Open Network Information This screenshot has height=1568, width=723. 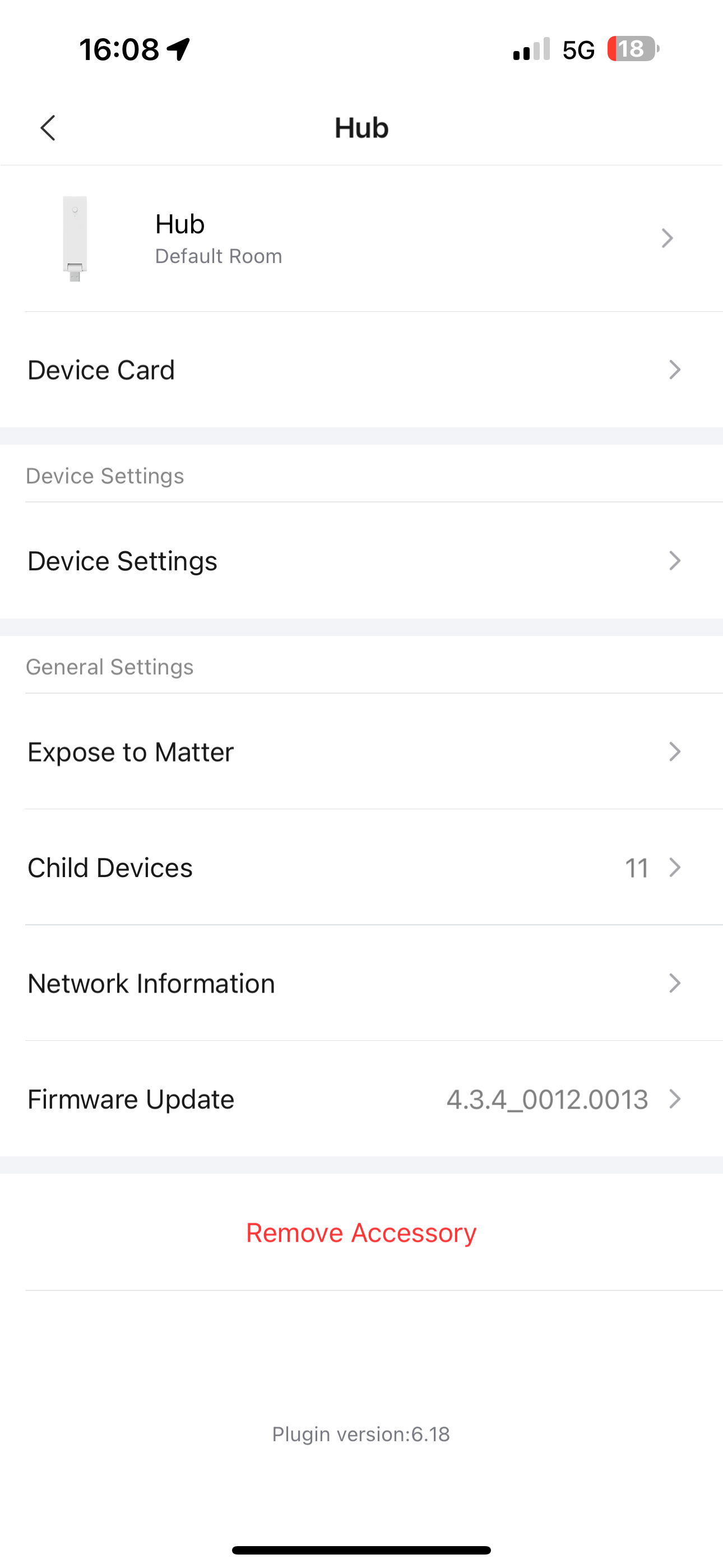(361, 983)
